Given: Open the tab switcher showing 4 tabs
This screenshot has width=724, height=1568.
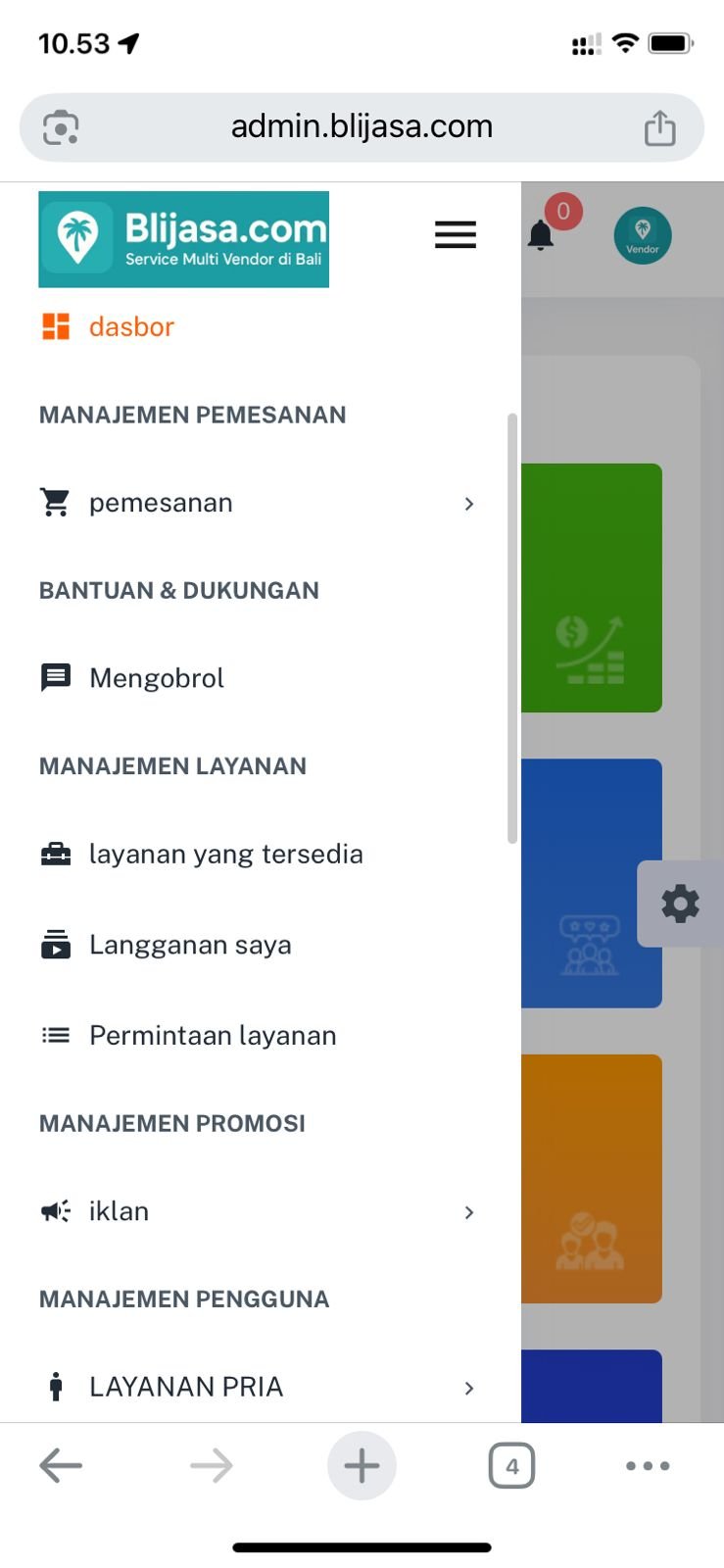Looking at the screenshot, I should point(511,1465).
